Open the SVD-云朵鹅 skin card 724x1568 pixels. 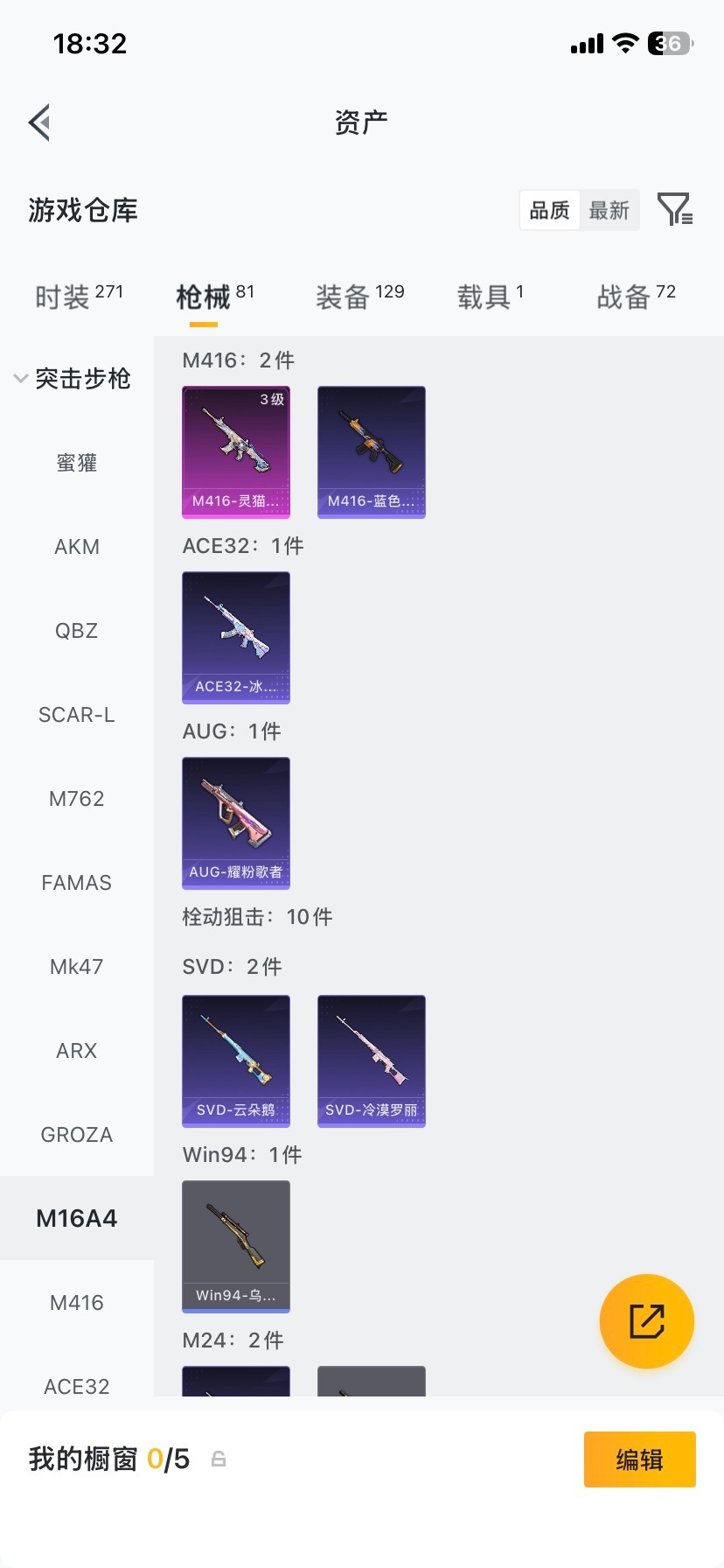click(235, 1061)
